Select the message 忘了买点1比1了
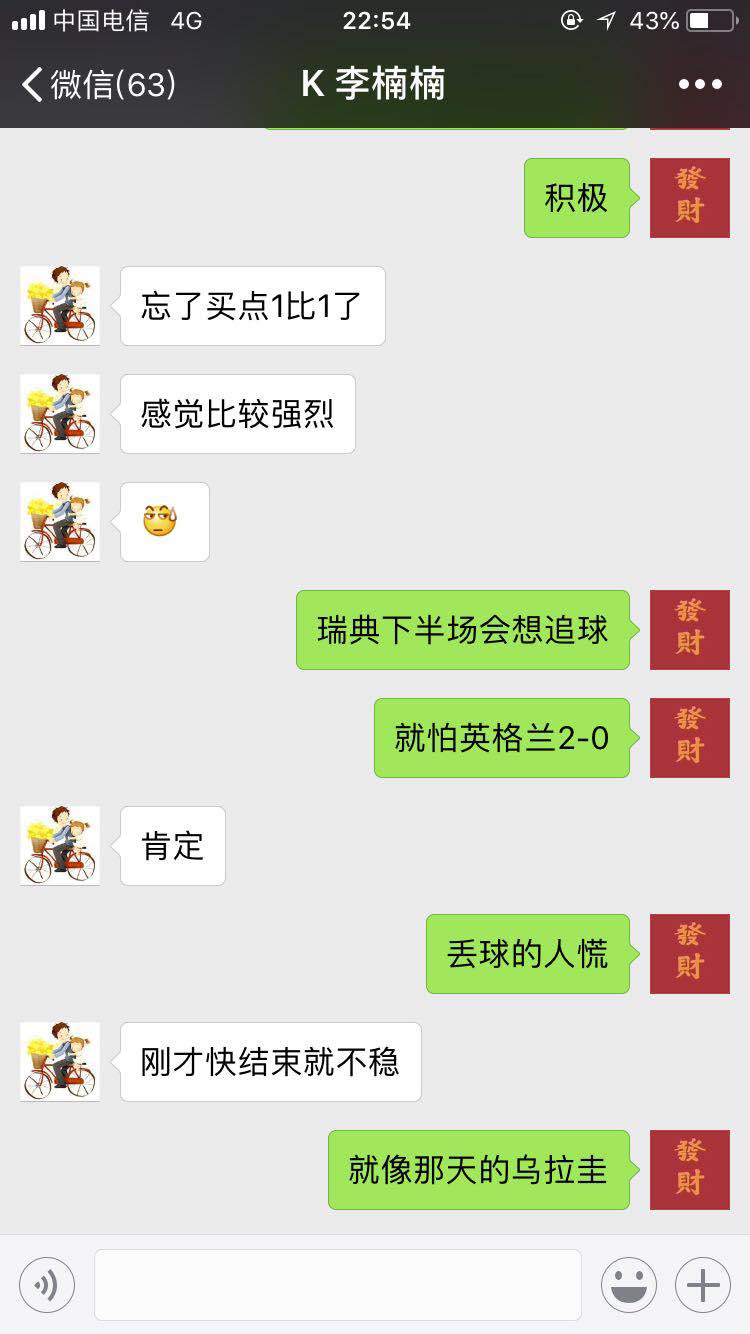750x1334 pixels. [252, 306]
